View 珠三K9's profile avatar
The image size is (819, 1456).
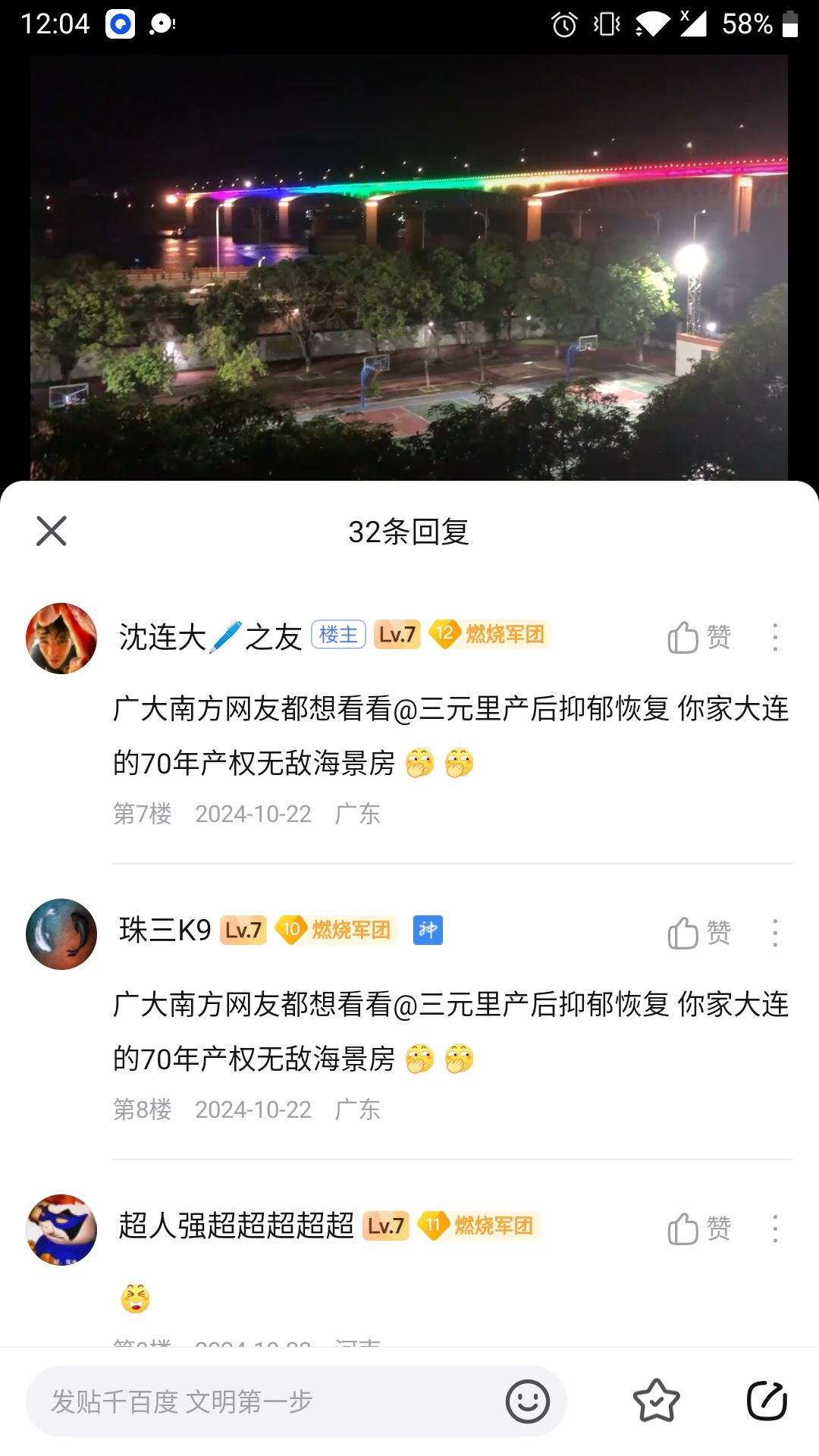pos(61,934)
